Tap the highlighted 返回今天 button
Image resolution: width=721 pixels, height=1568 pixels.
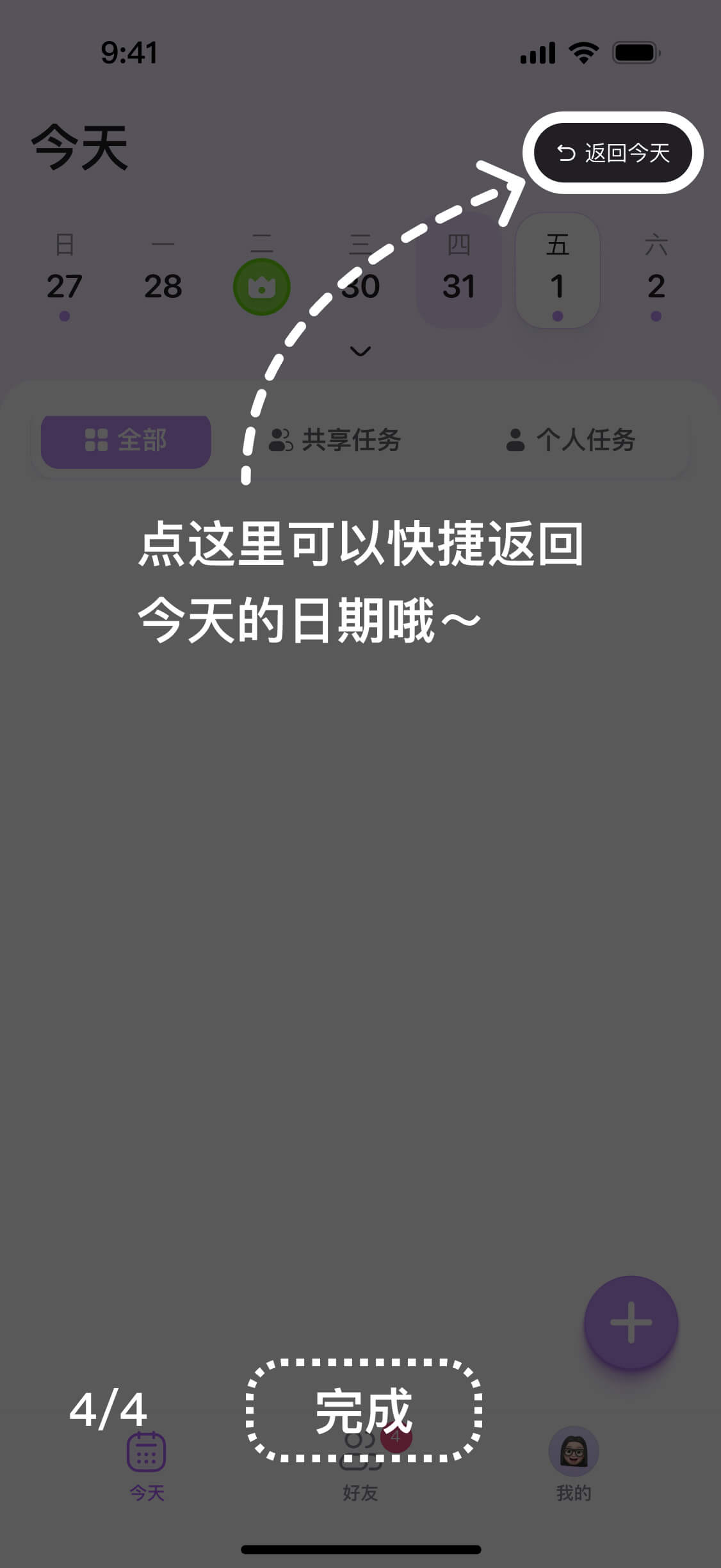pos(613,153)
